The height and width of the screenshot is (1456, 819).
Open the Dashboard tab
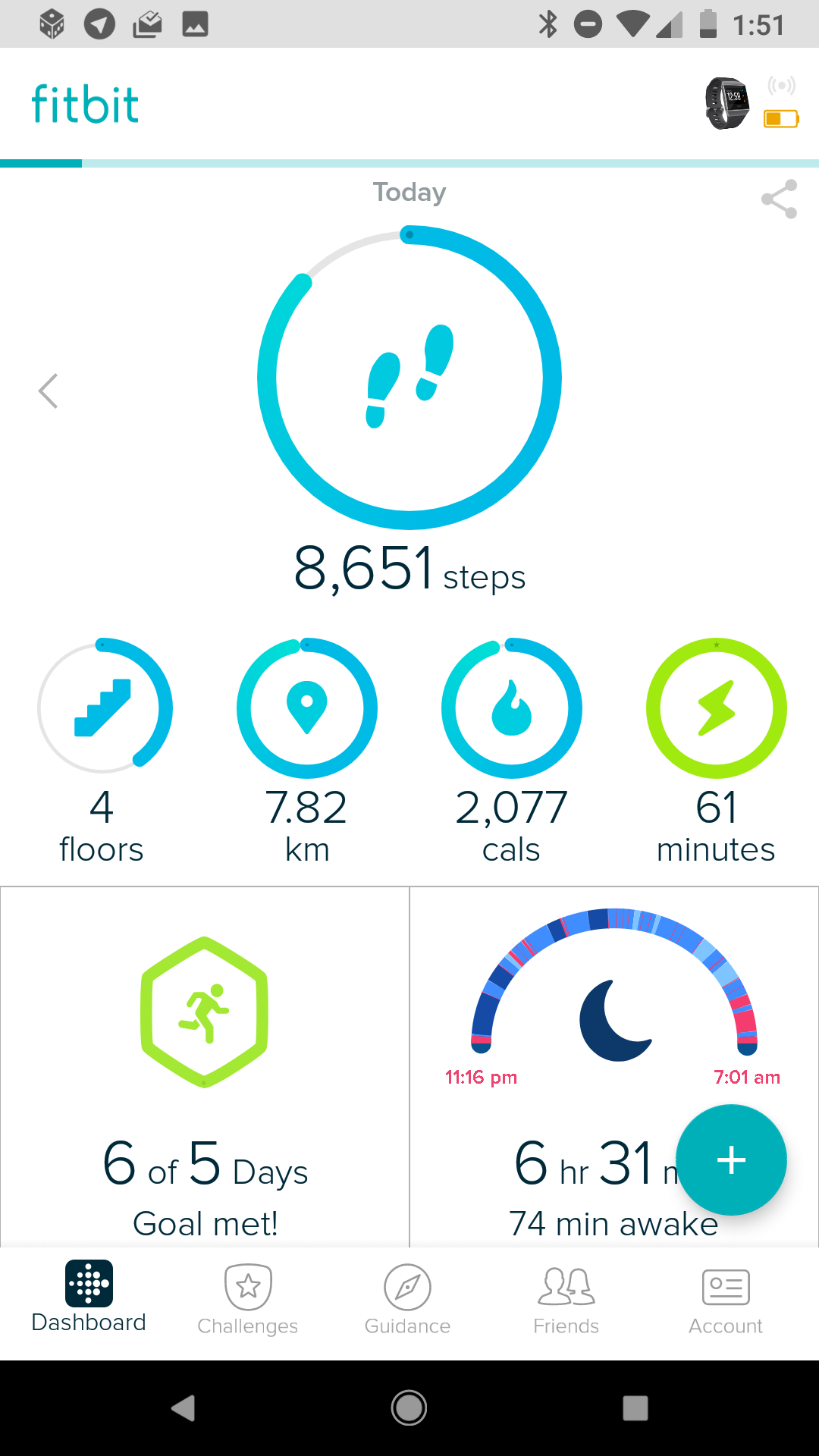pos(89,1298)
